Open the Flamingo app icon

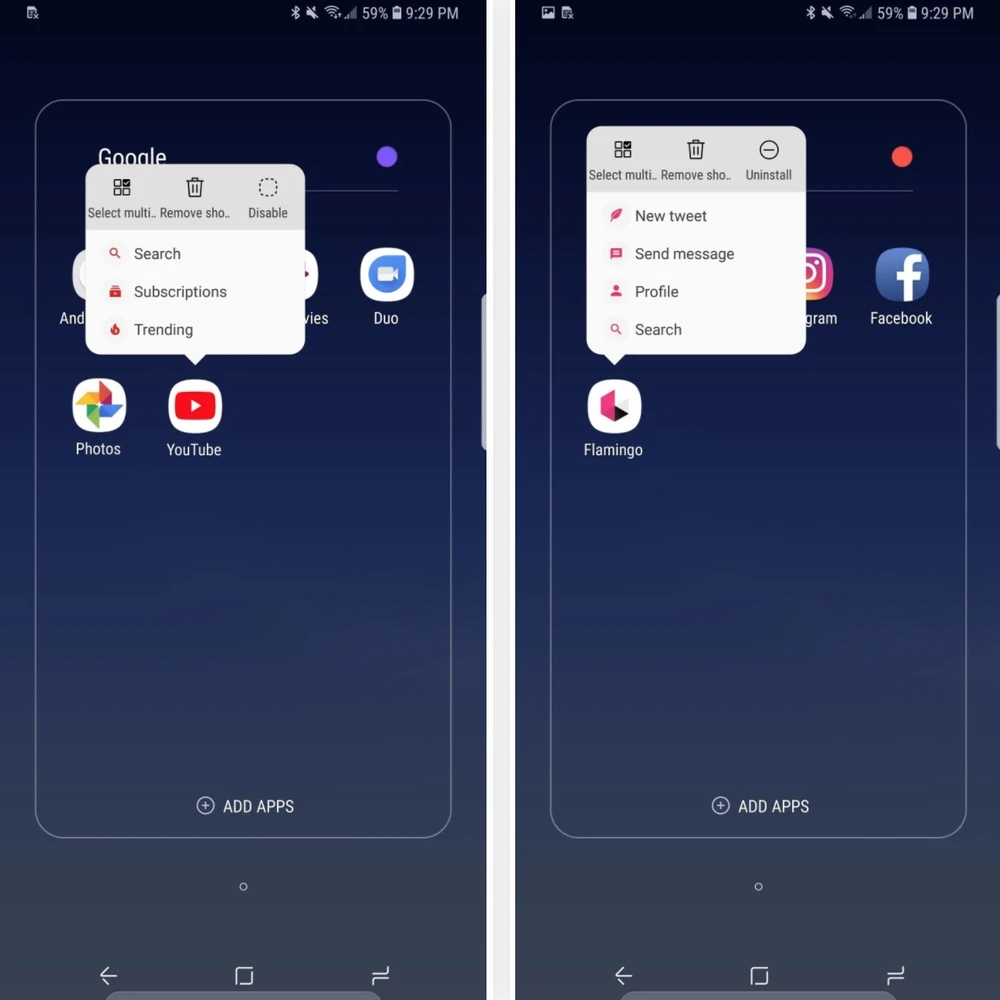tap(613, 406)
